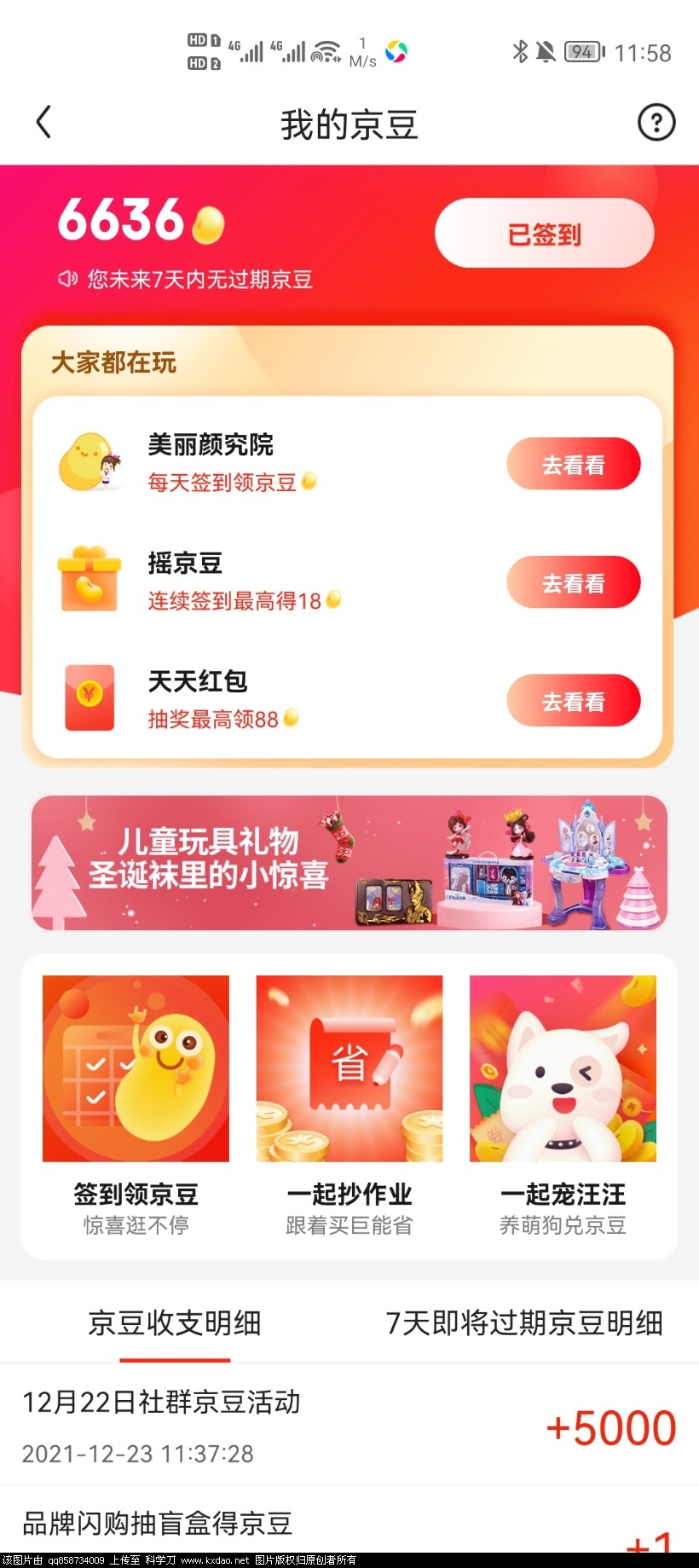Switch to 7天即将过期京豆明细 tab

tap(523, 1323)
